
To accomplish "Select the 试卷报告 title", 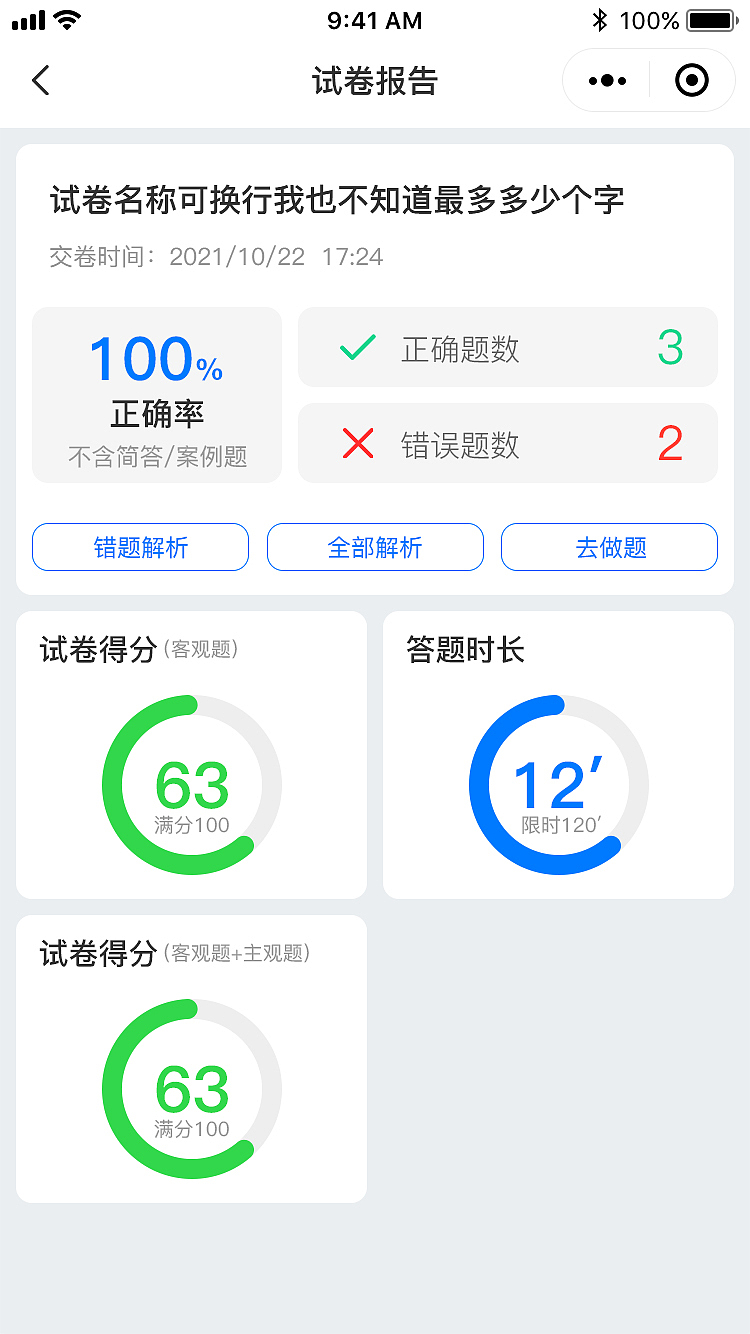I will pos(375,80).
